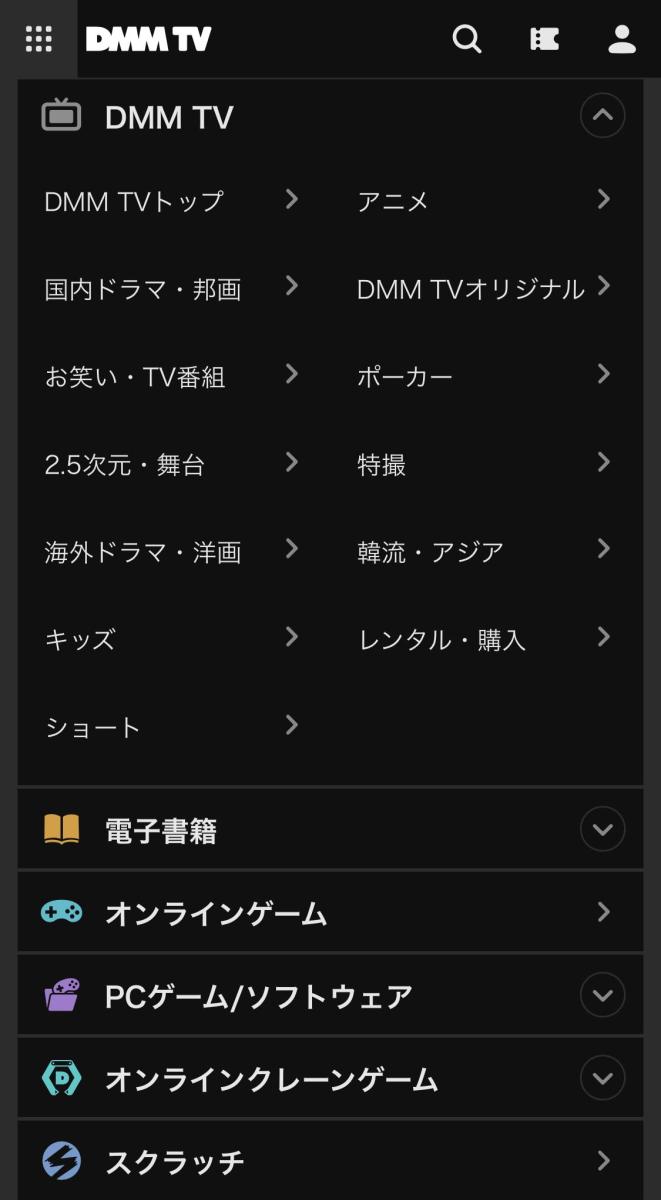
Task: Select 国内ドラマ・邦画
Action: (171, 289)
